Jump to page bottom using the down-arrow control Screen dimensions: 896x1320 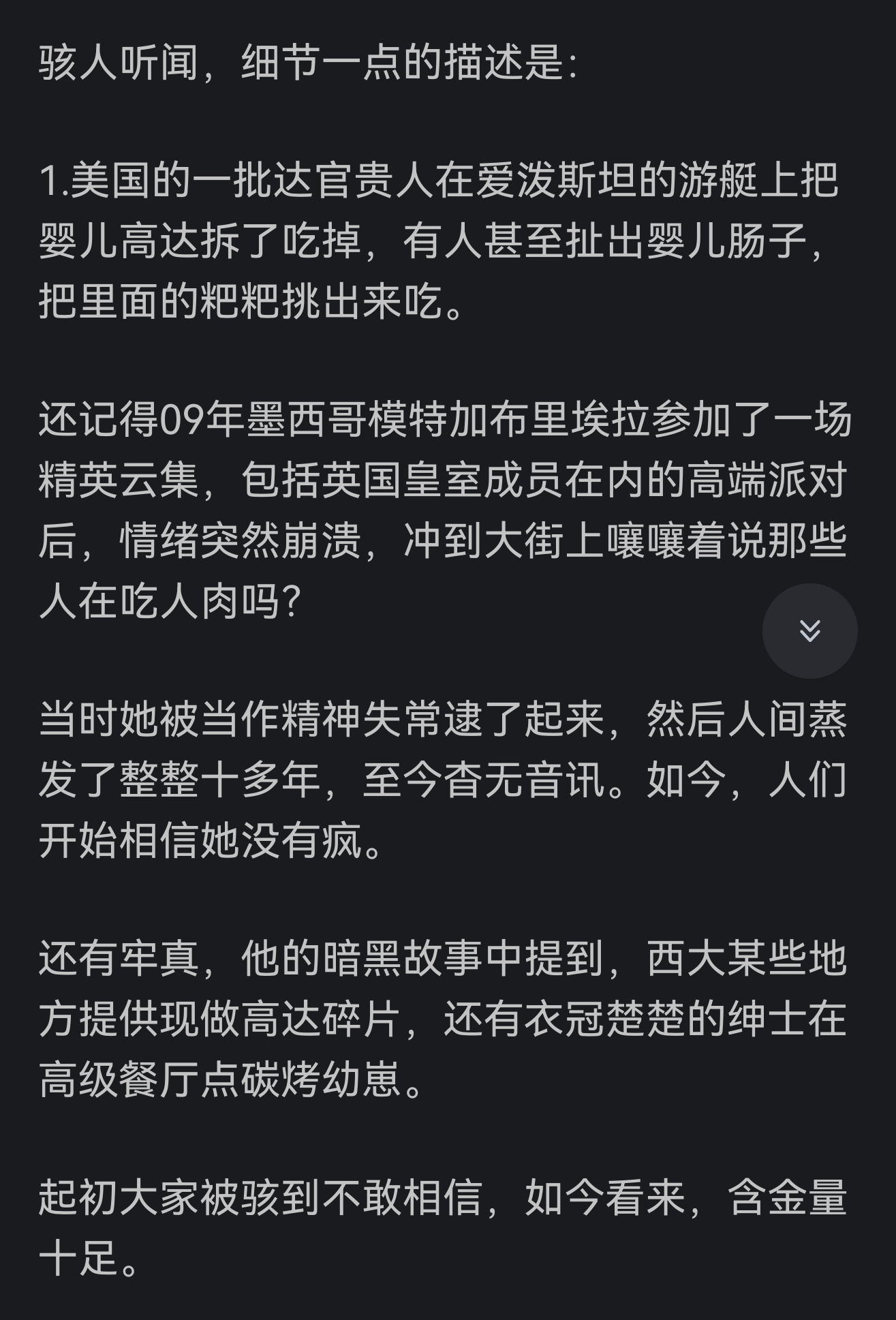click(809, 632)
